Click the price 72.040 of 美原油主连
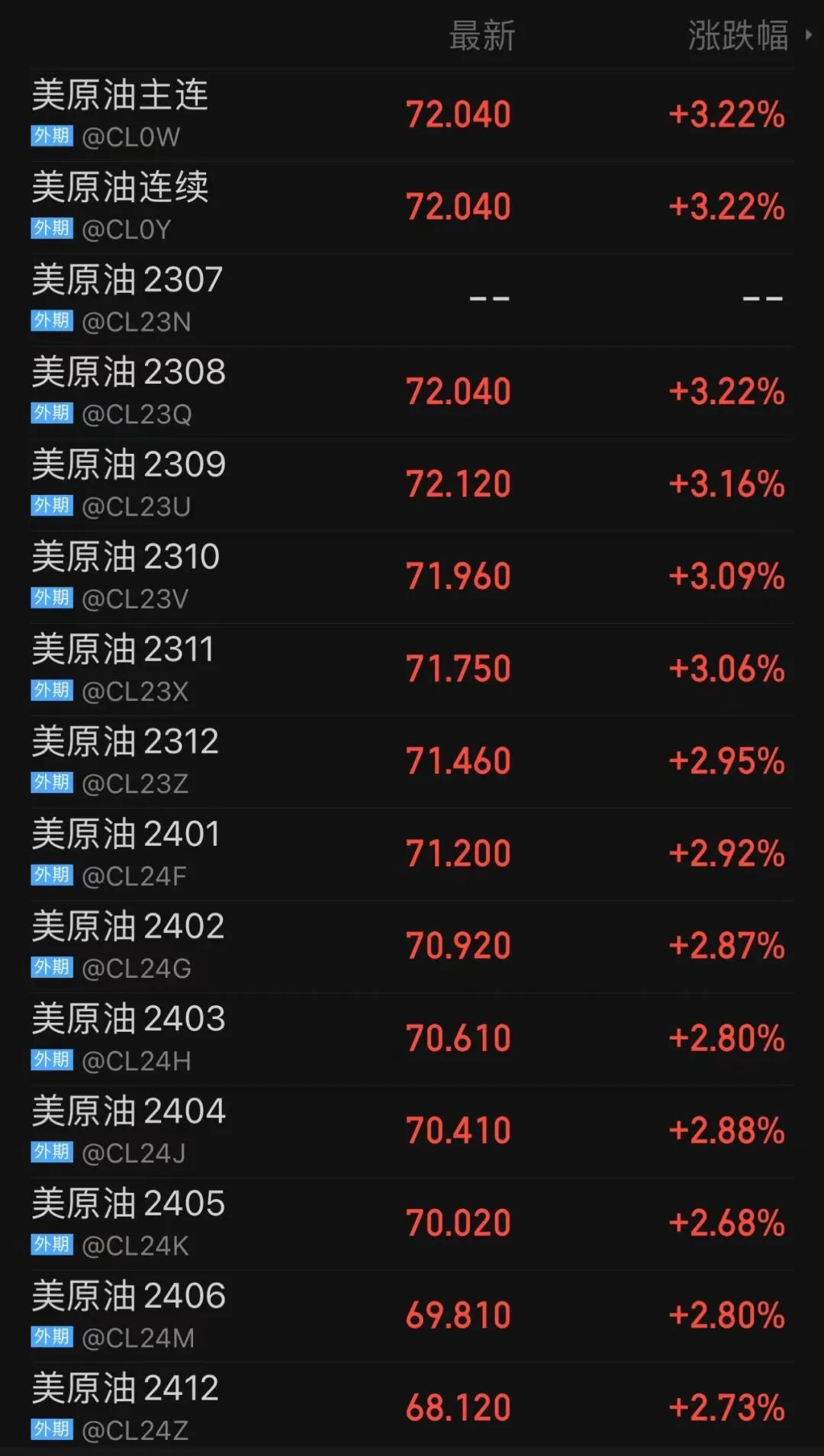Image resolution: width=824 pixels, height=1456 pixels. click(x=459, y=114)
